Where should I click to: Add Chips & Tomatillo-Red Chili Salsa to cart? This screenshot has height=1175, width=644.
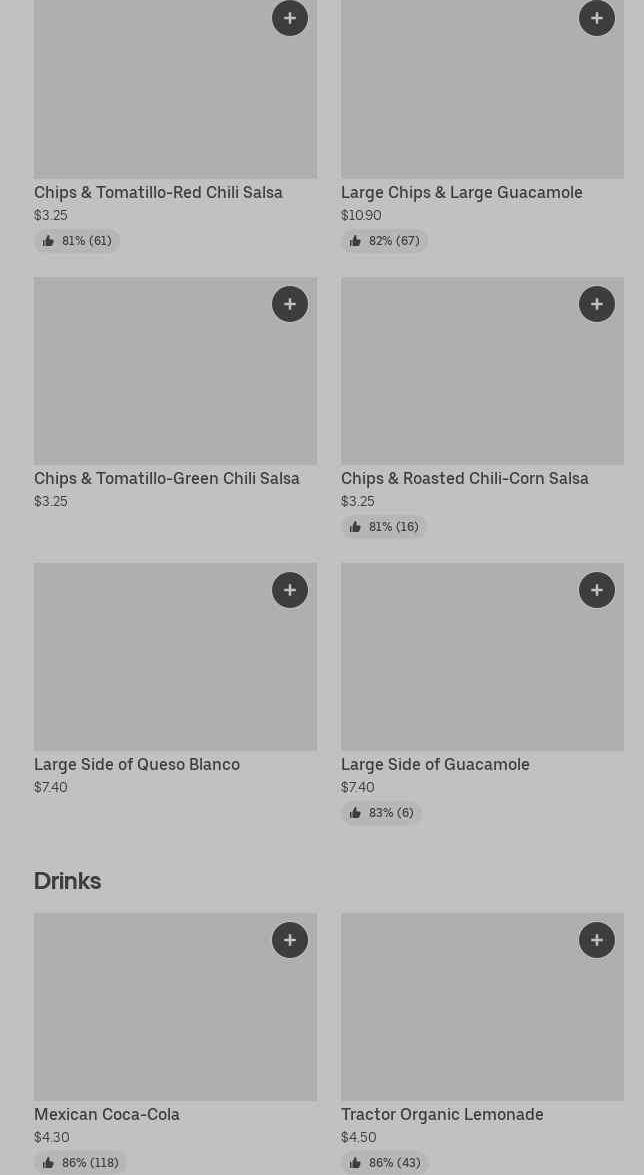pyautogui.click(x=290, y=18)
